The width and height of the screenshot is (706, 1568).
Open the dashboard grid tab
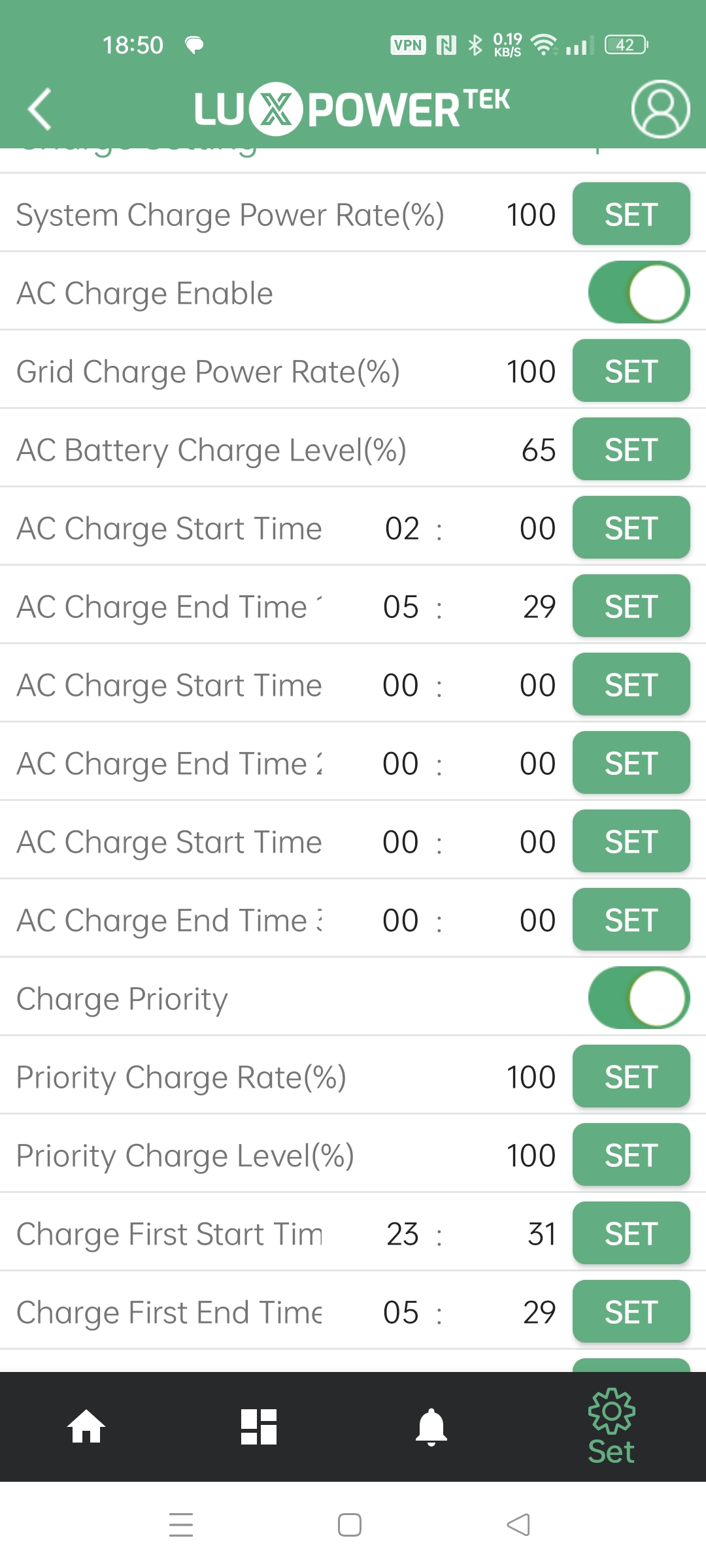(259, 1426)
